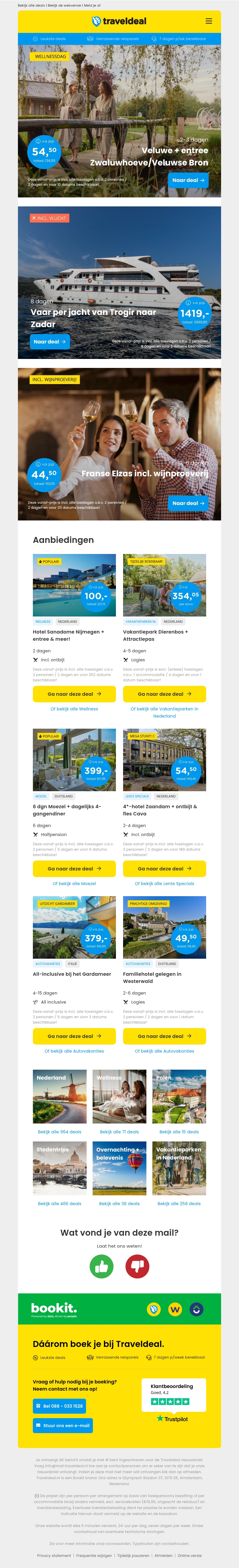Open the Stedentrips category tile
Image resolution: width=239 pixels, height=1568 pixels.
[59, 1168]
